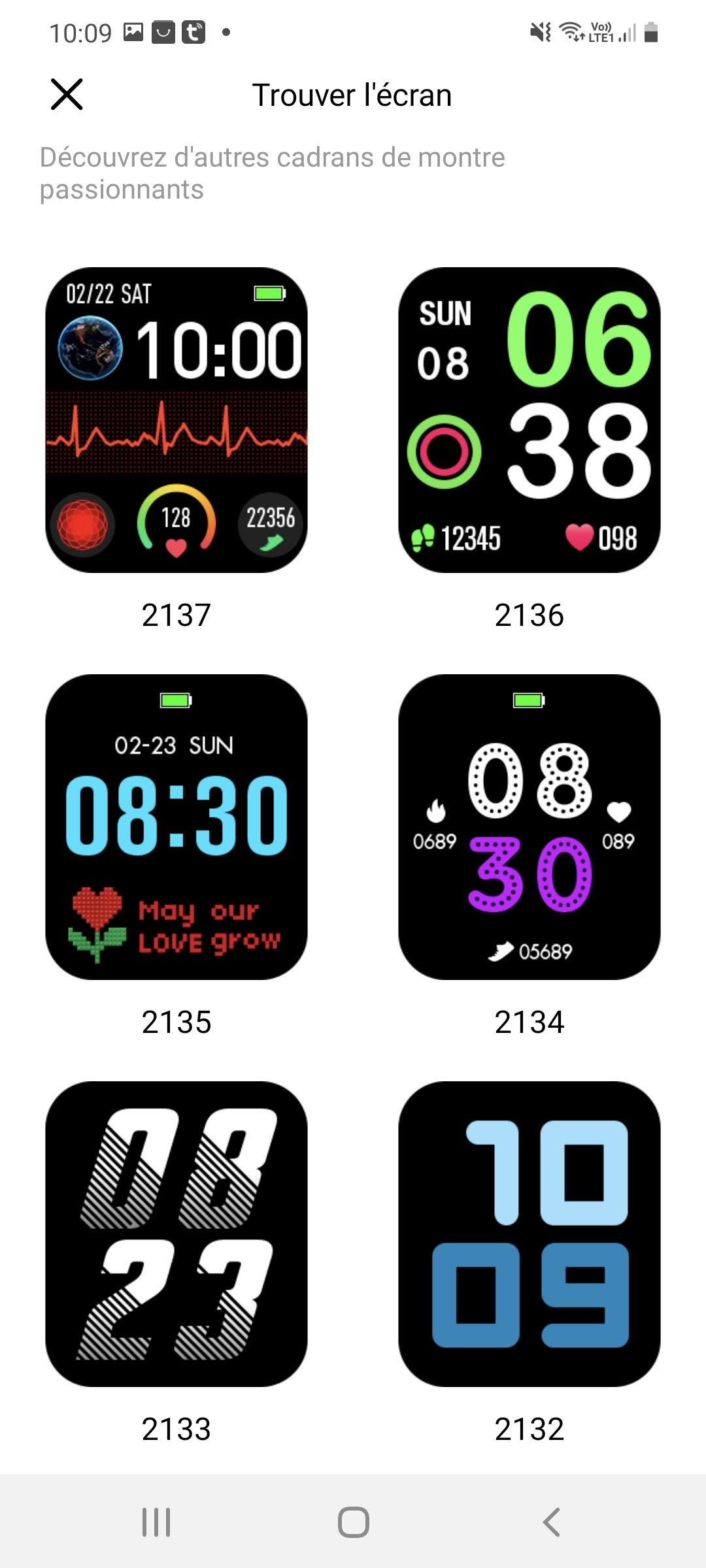Open watch face 2136

click(x=529, y=420)
